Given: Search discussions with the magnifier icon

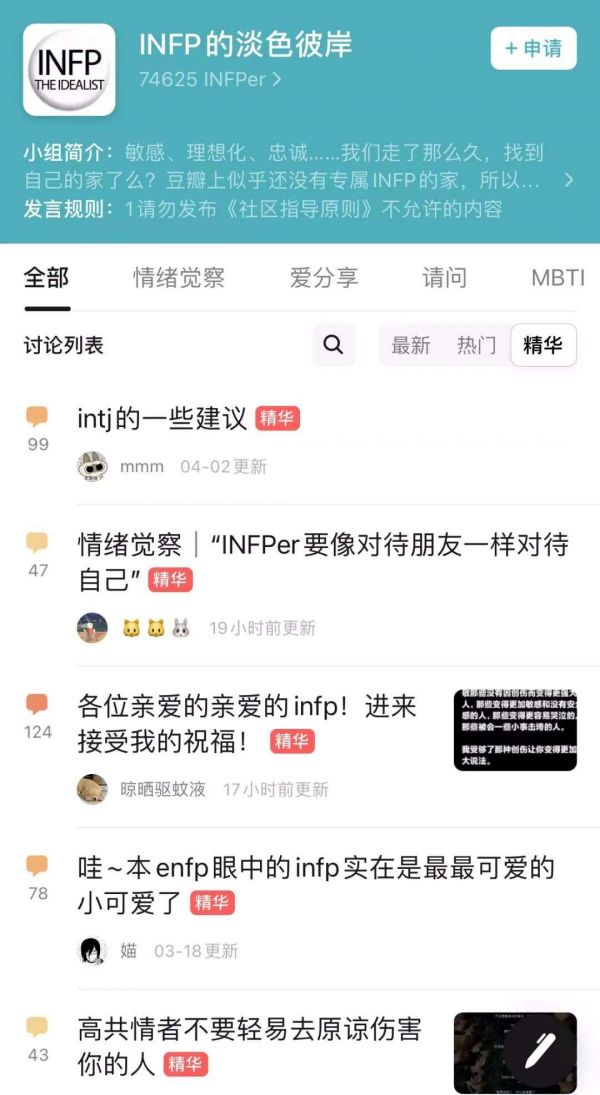Looking at the screenshot, I should point(333,345).
